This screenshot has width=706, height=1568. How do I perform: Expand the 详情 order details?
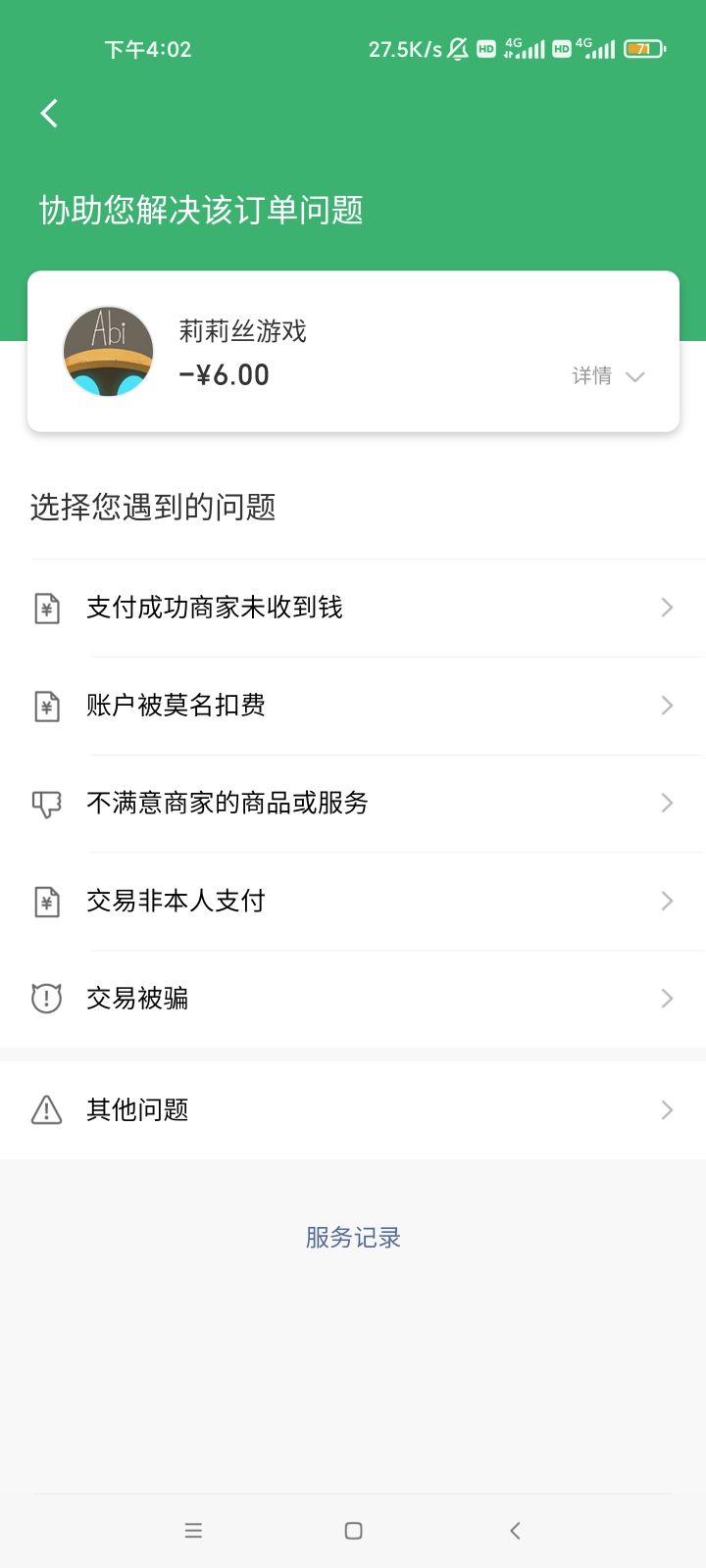608,376
